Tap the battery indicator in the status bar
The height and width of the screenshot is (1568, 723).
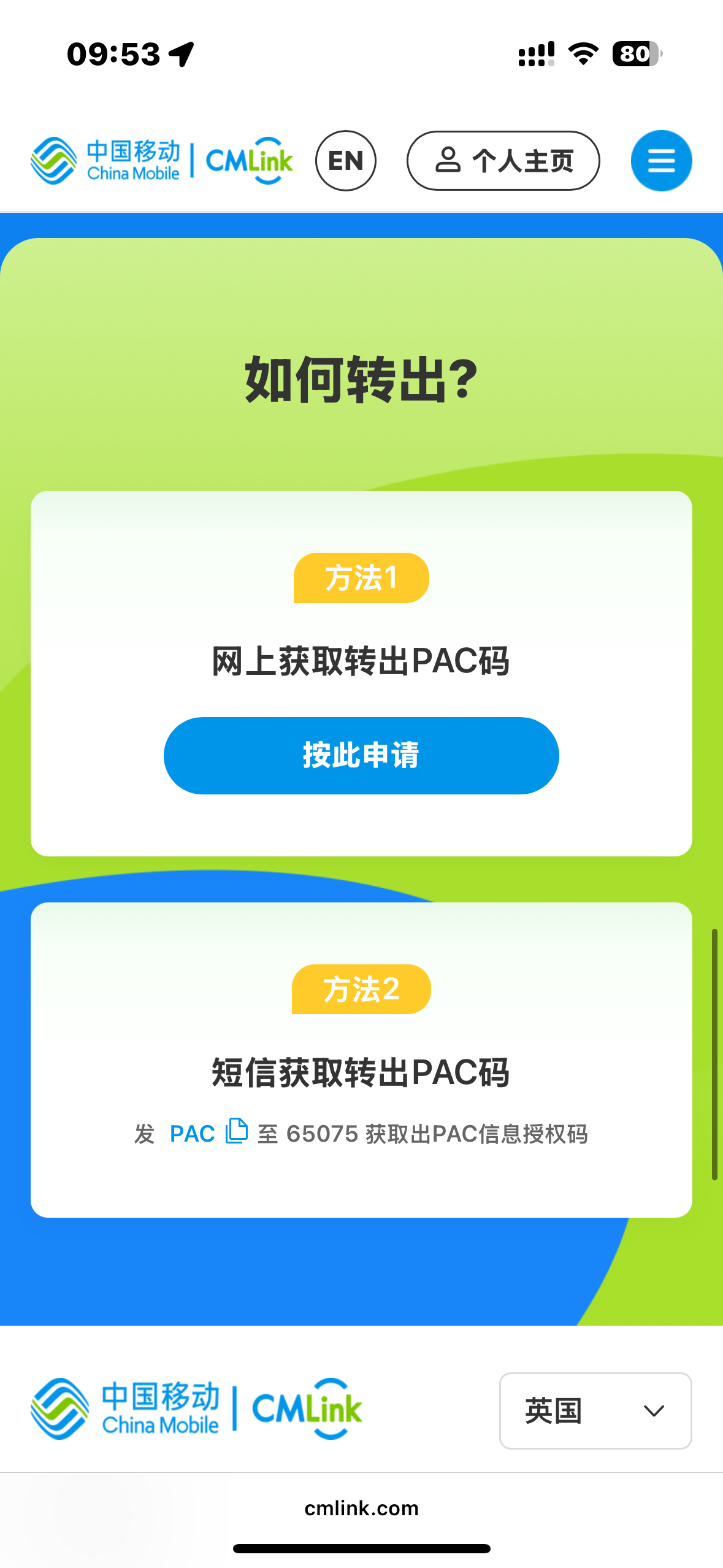pyautogui.click(x=638, y=54)
